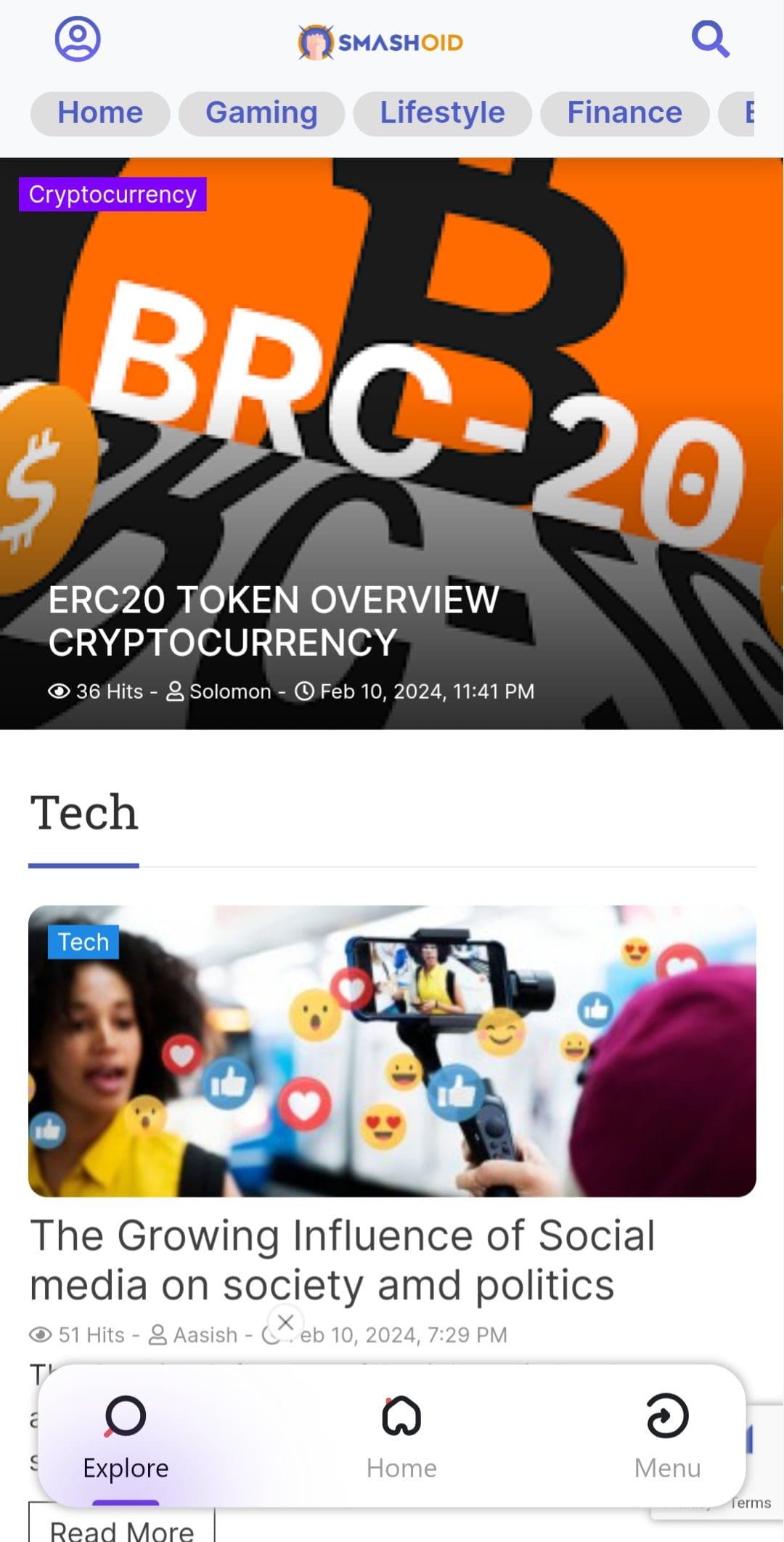Dismiss the bottom bar with the X
The width and height of the screenshot is (784, 1542).
point(286,1322)
